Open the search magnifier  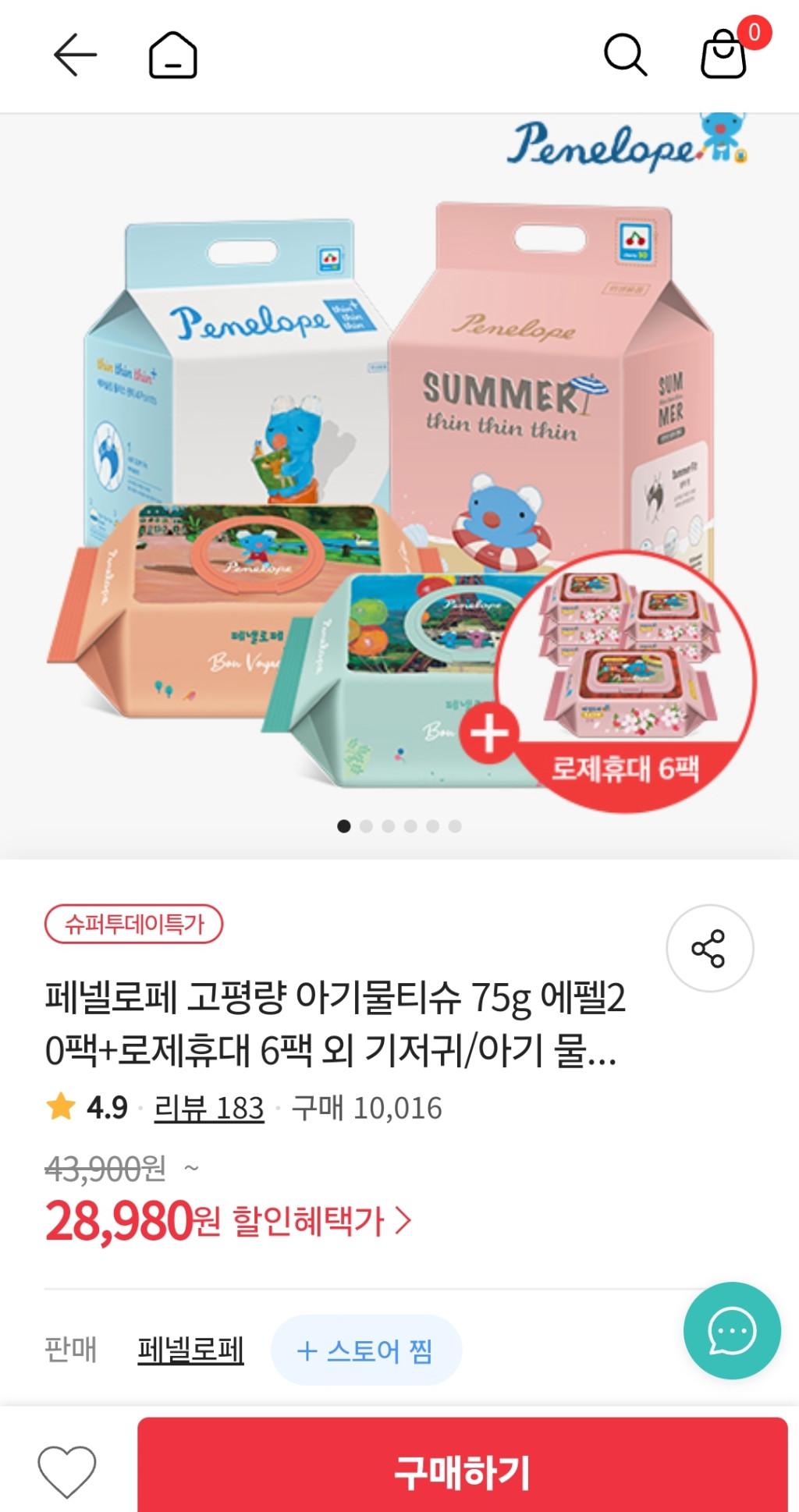(625, 55)
